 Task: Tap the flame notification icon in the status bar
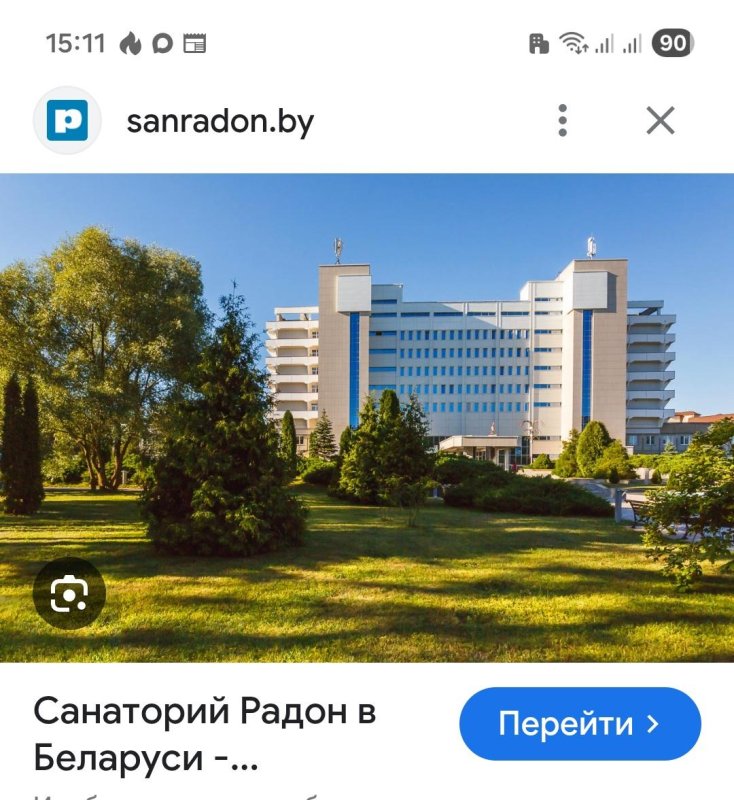(x=127, y=42)
